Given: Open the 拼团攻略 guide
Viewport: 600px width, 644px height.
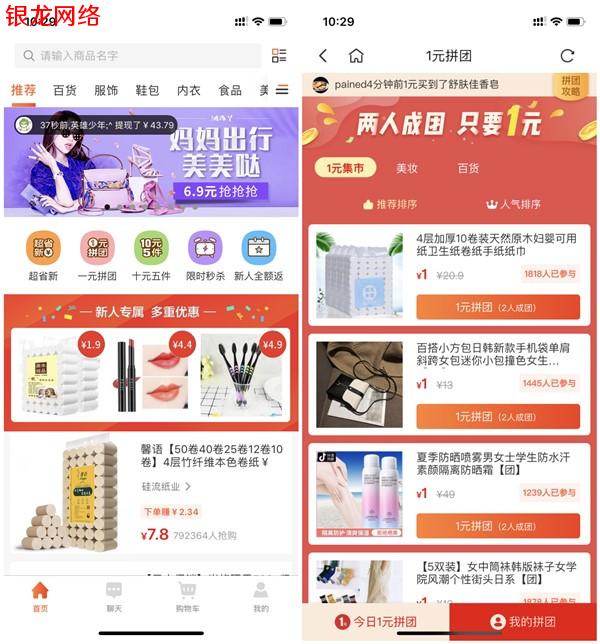Looking at the screenshot, I should [x=570, y=85].
